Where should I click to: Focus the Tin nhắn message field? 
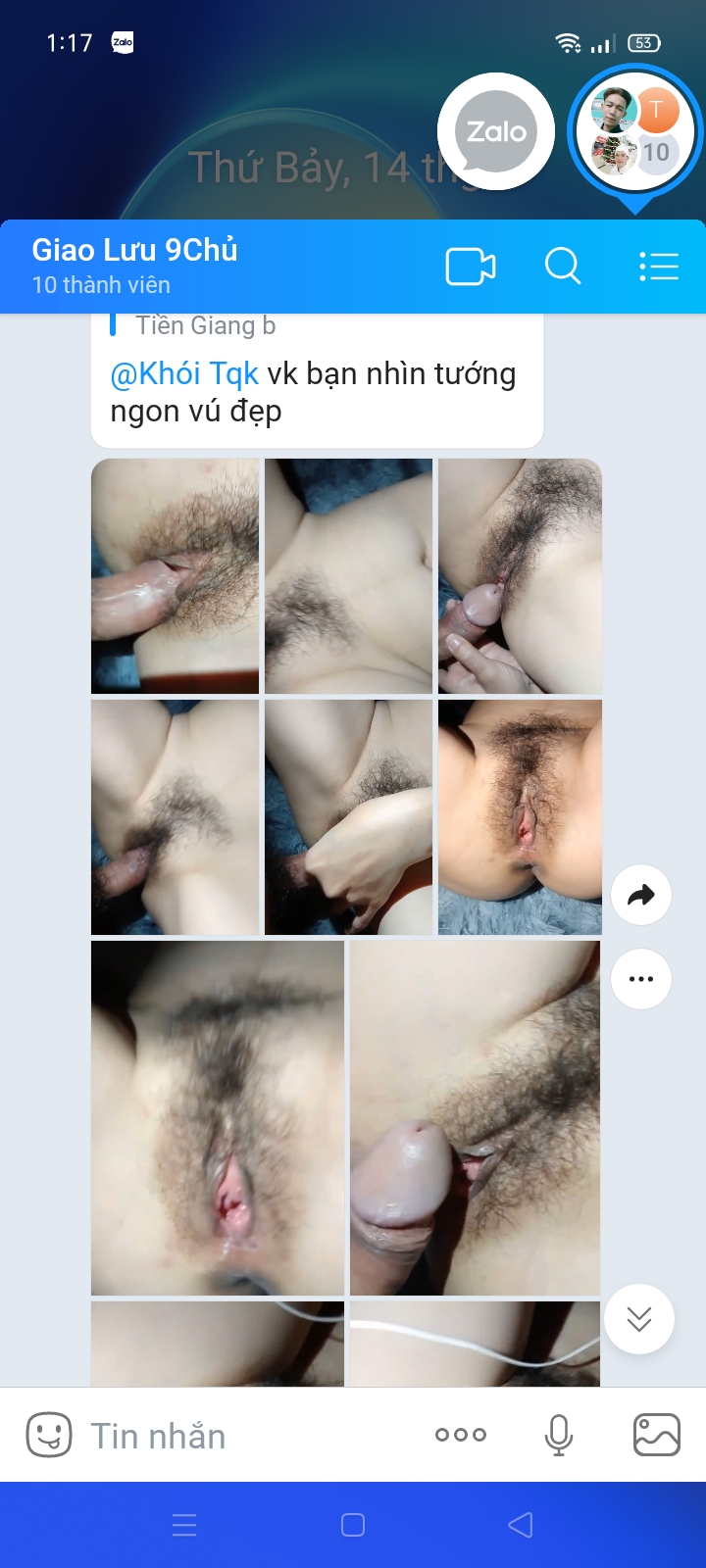pos(245,1436)
